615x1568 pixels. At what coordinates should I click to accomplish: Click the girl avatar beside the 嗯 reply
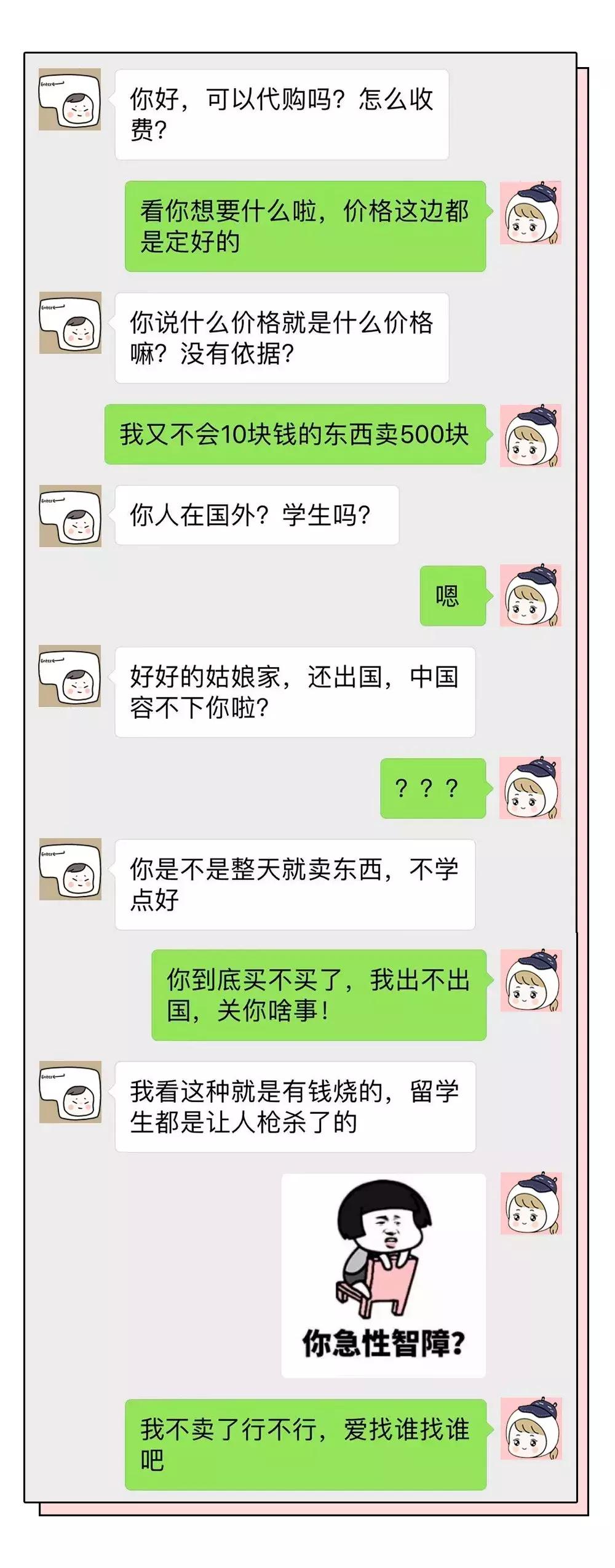click(x=531, y=597)
